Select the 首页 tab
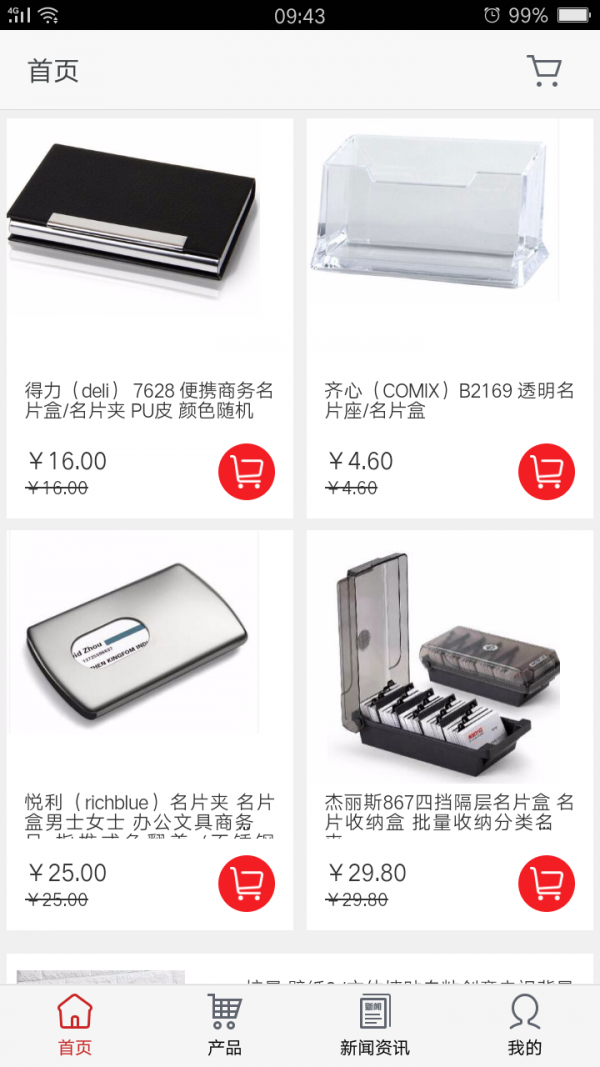Image resolution: width=600 pixels, height=1067 pixels. [x=75, y=1025]
